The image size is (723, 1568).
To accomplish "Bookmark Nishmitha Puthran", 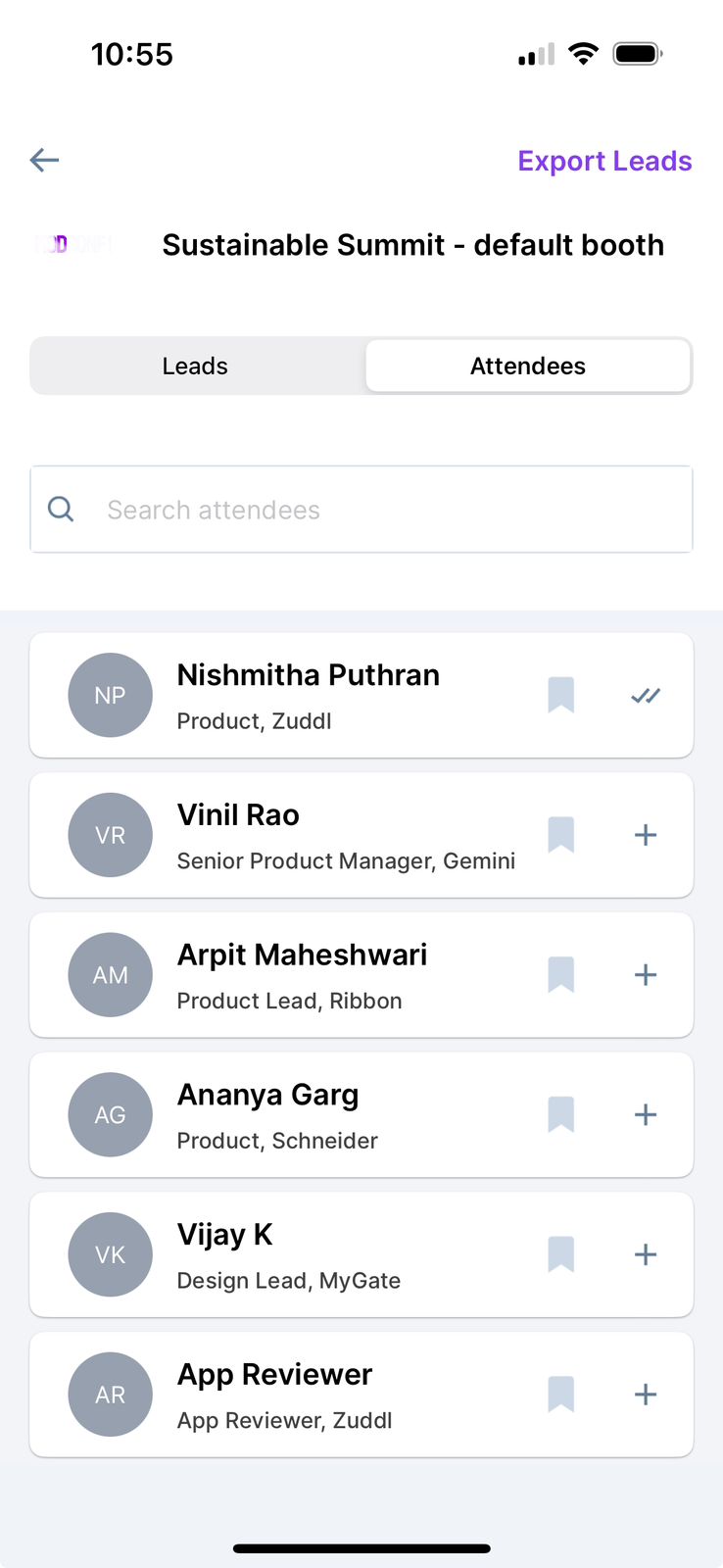I will tap(560, 695).
